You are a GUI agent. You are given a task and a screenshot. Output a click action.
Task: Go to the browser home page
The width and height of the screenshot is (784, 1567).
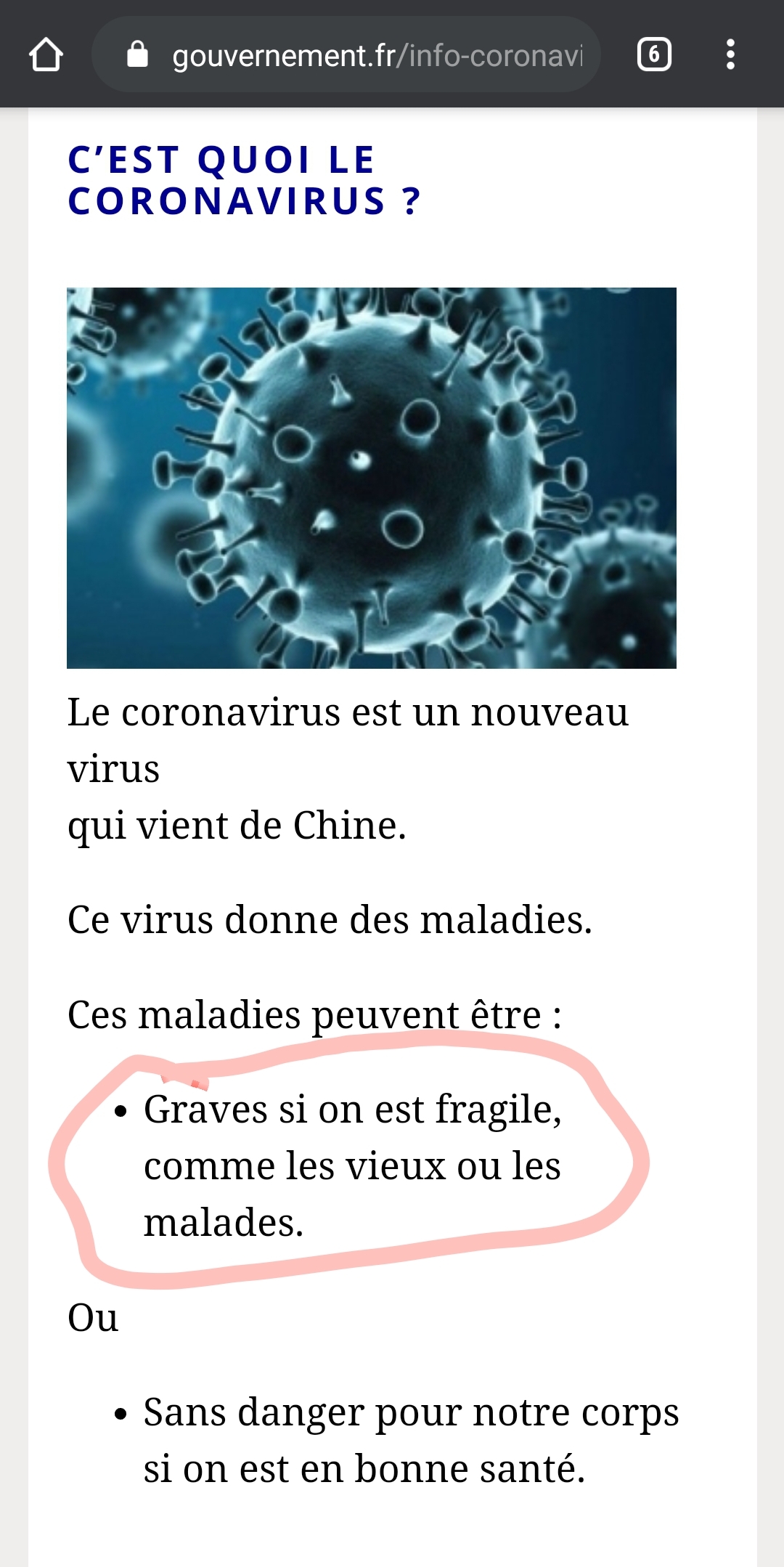click(46, 54)
